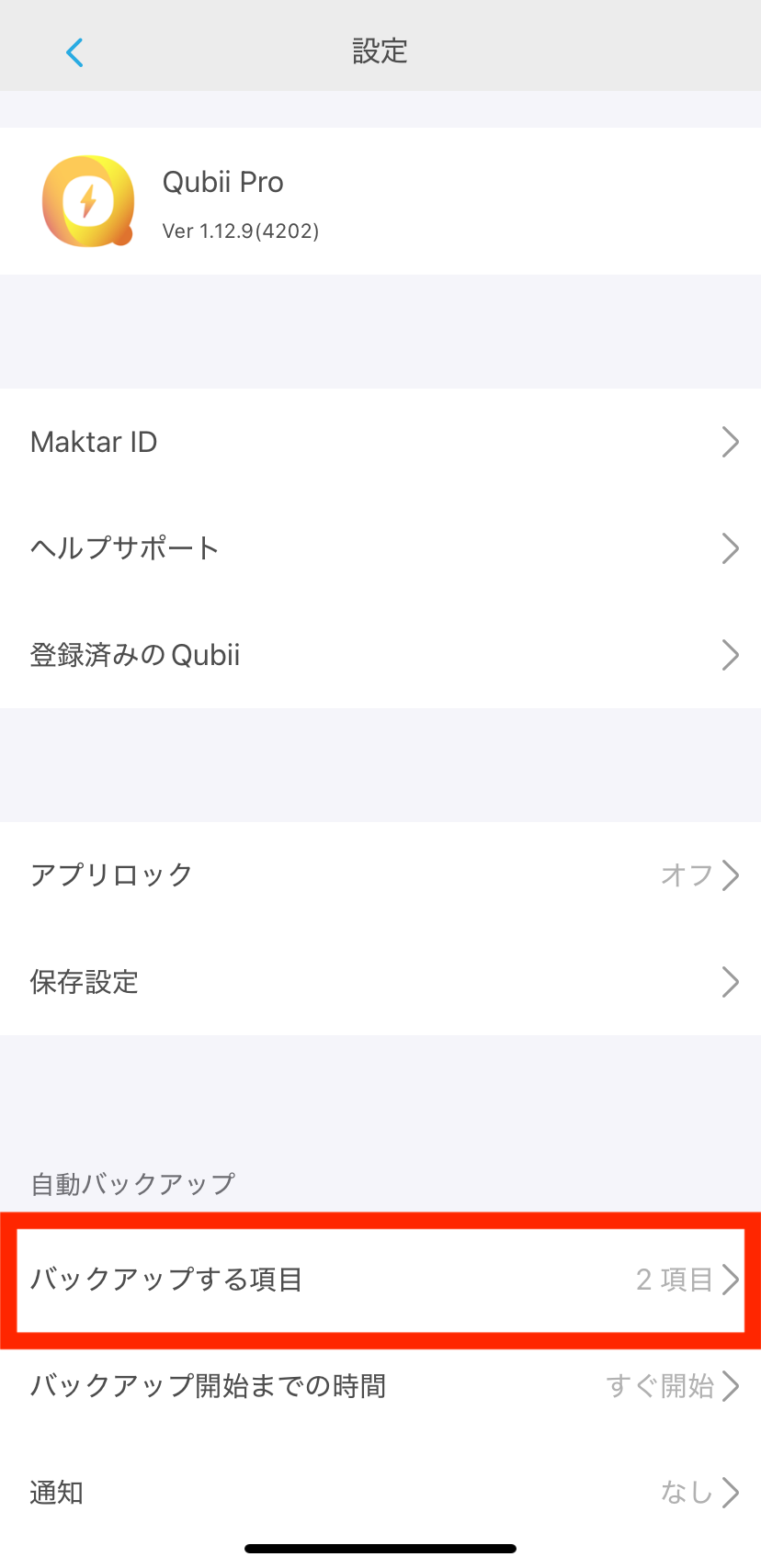761x1568 pixels.
Task: Tap the blue back arrow
Action: 74,51
